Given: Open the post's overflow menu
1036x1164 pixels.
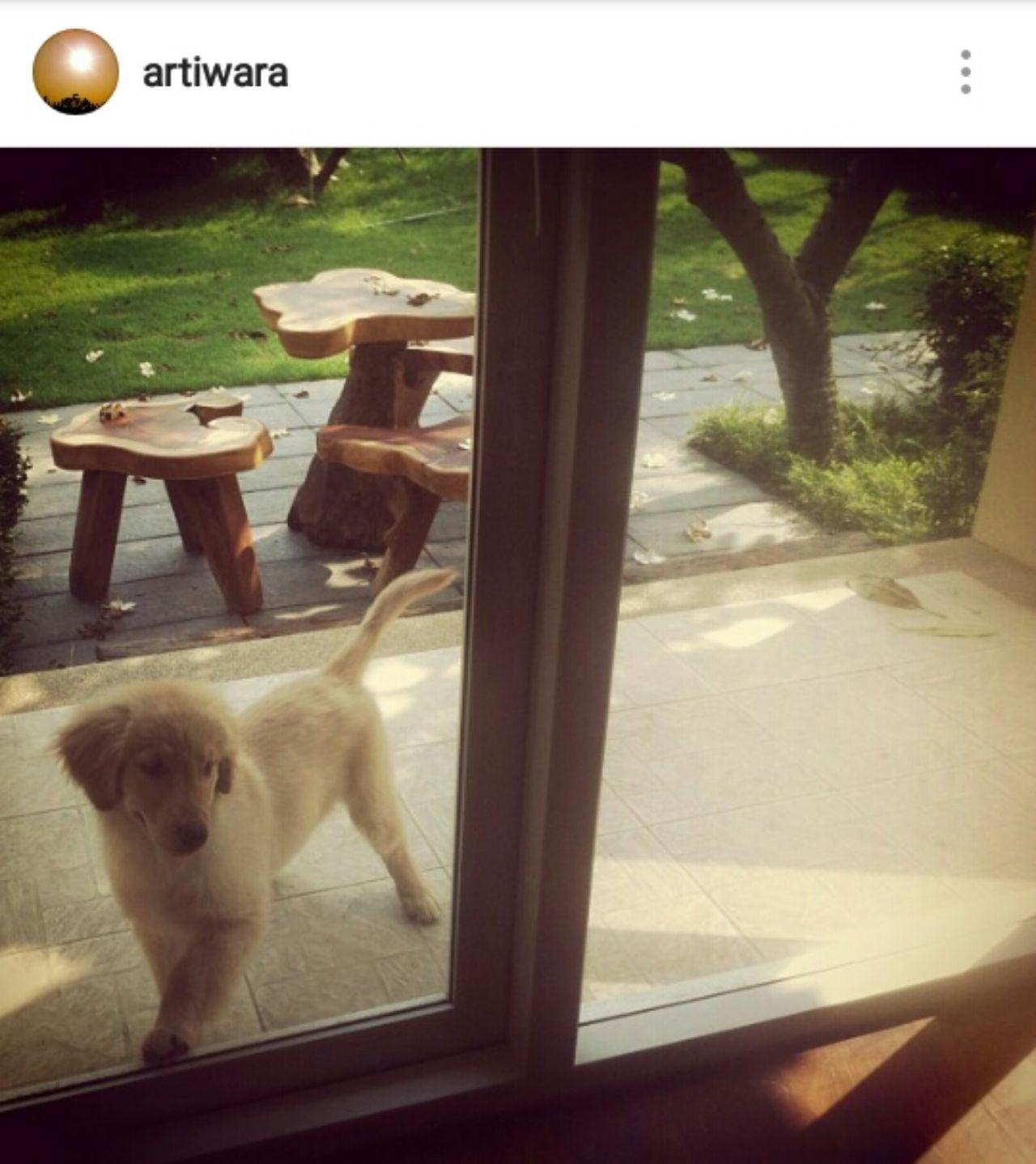Looking at the screenshot, I should tap(965, 72).
